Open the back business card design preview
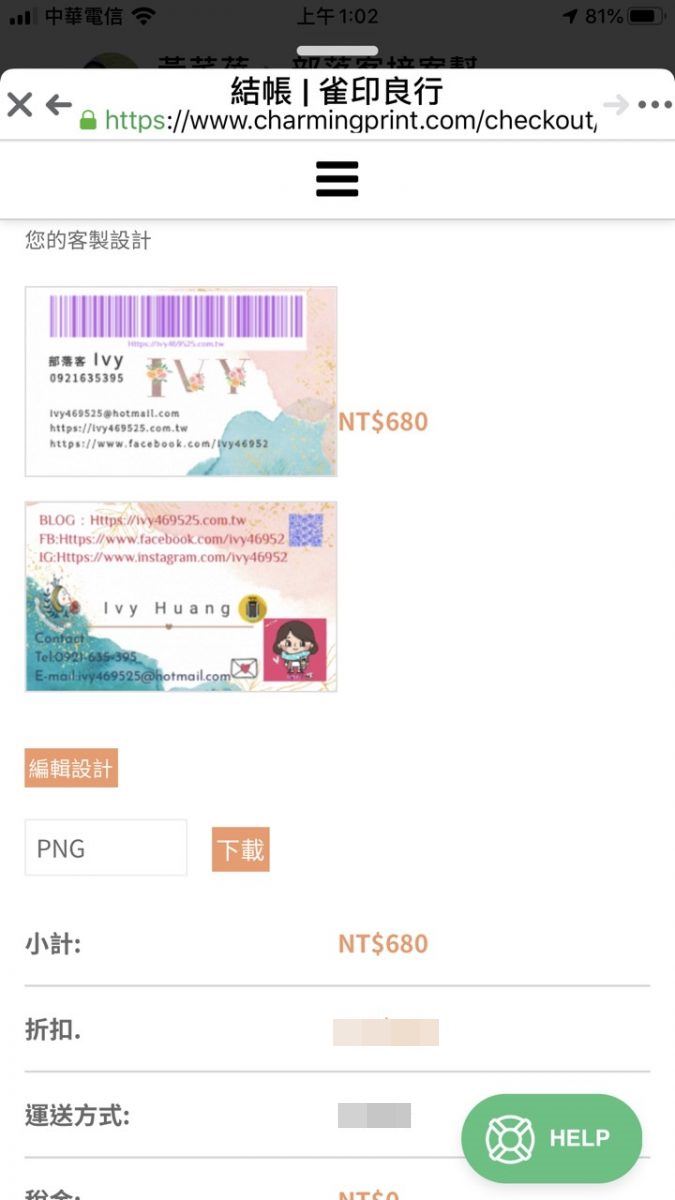 tap(181, 596)
